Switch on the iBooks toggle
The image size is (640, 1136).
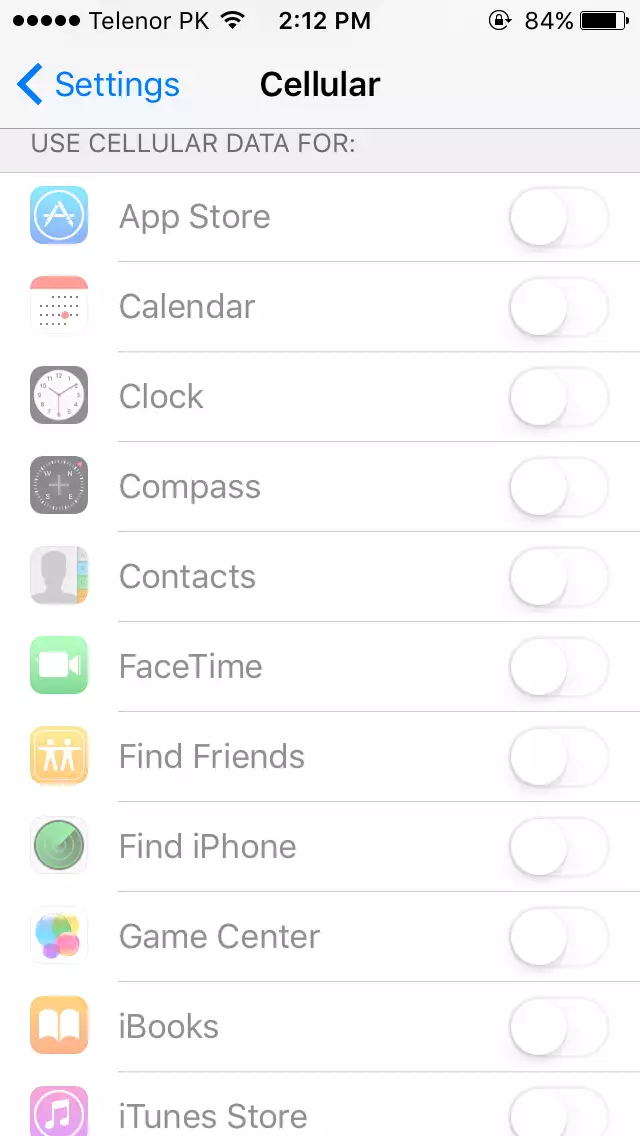click(x=558, y=1027)
